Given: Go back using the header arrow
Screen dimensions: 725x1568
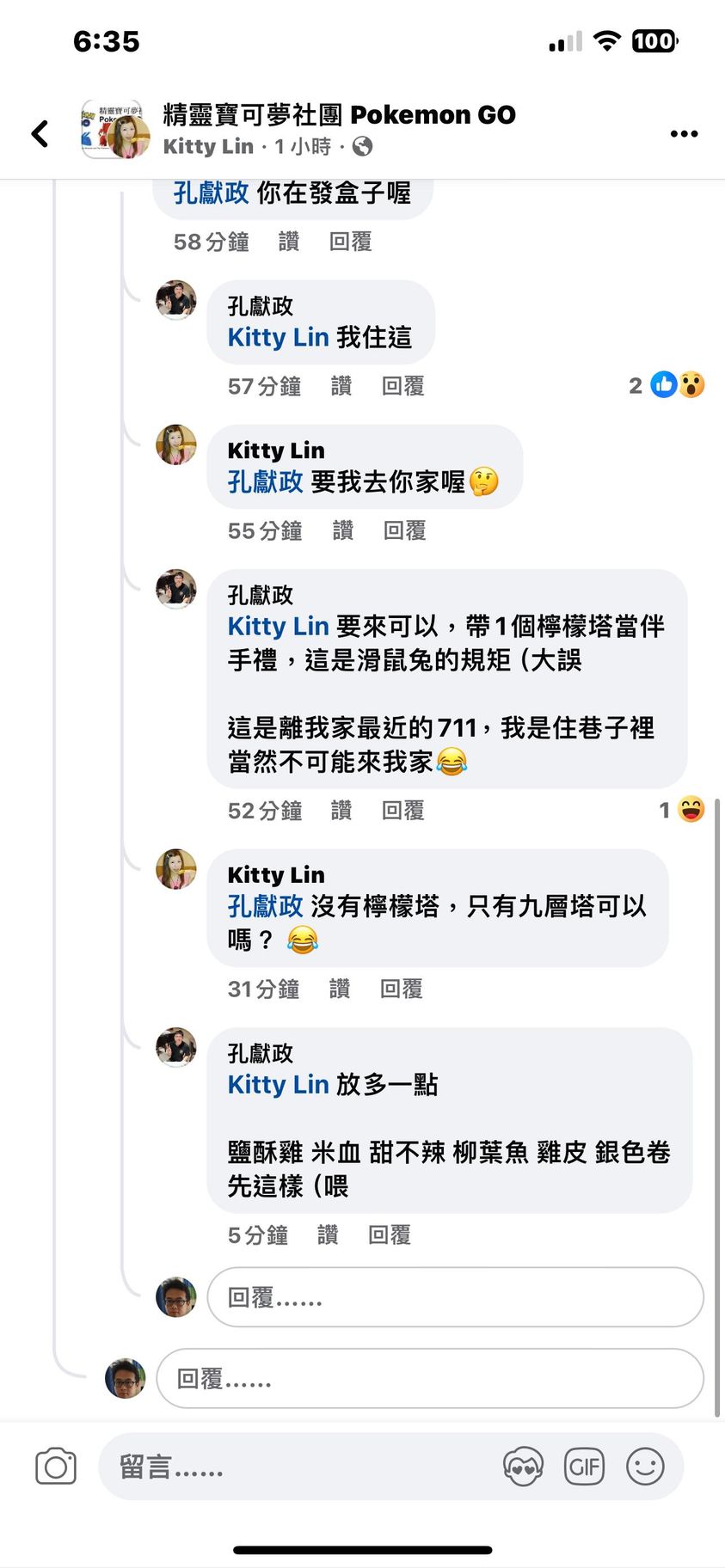Looking at the screenshot, I should point(40,133).
